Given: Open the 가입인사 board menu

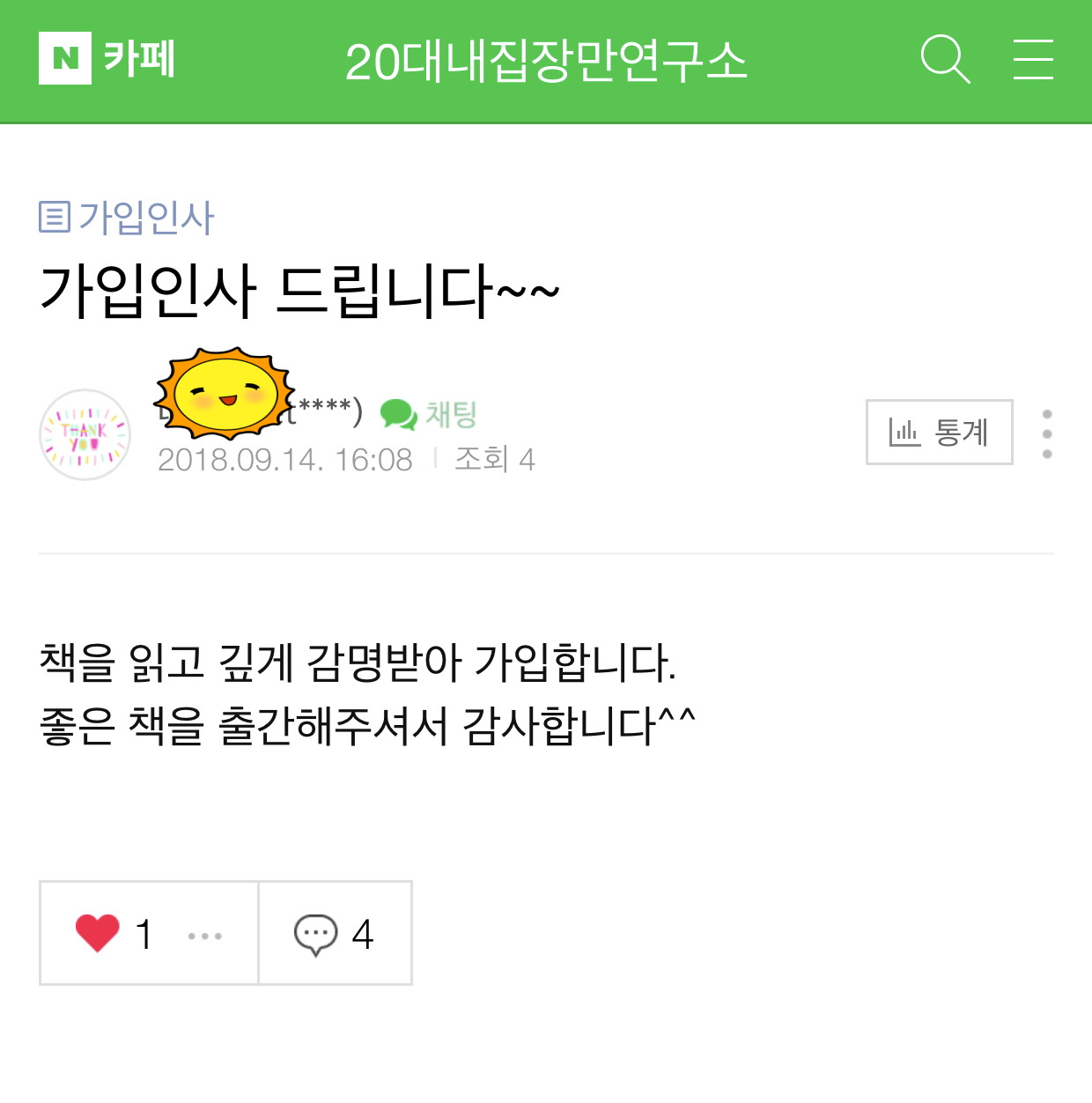Looking at the screenshot, I should 145,218.
